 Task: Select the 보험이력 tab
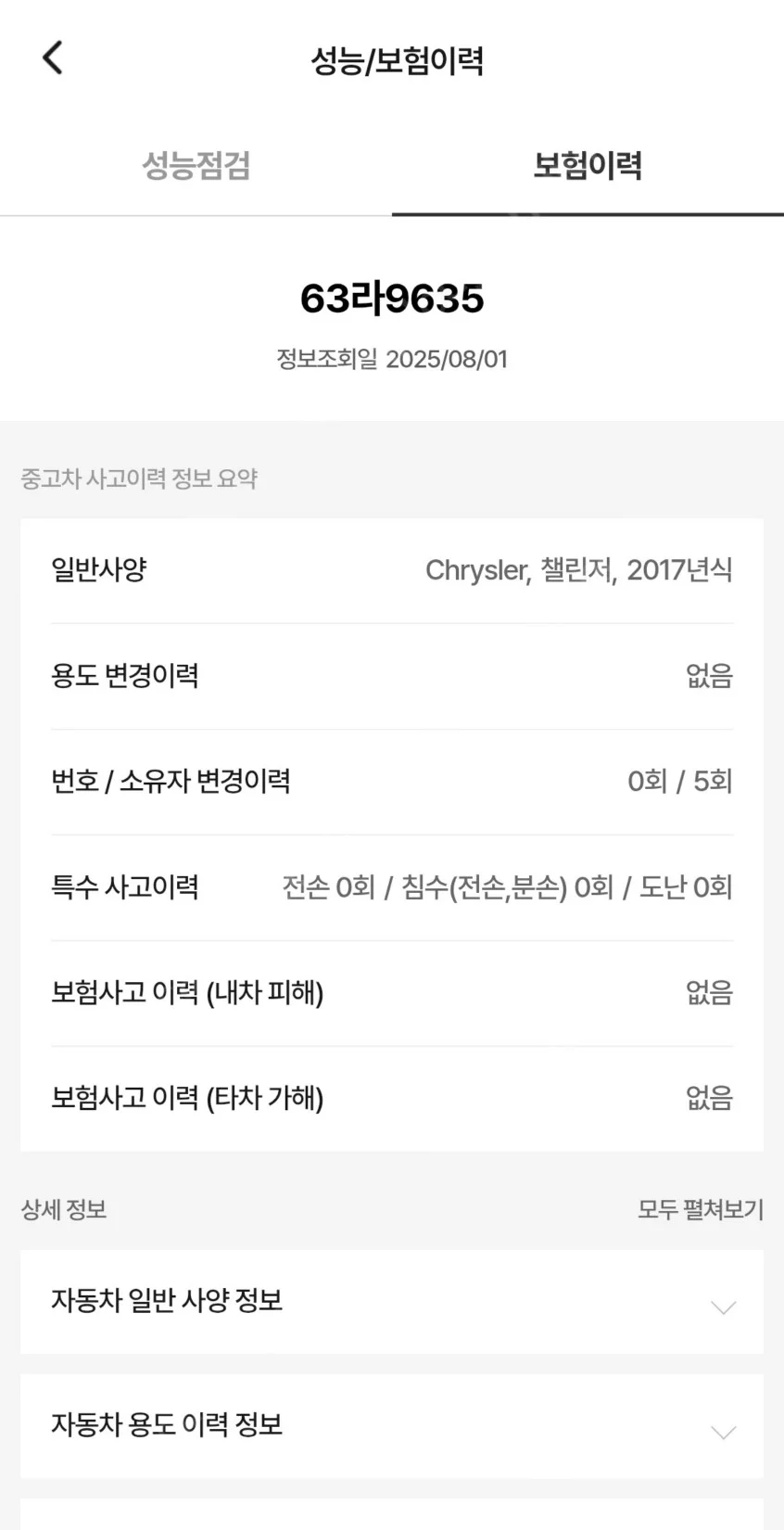click(x=588, y=166)
